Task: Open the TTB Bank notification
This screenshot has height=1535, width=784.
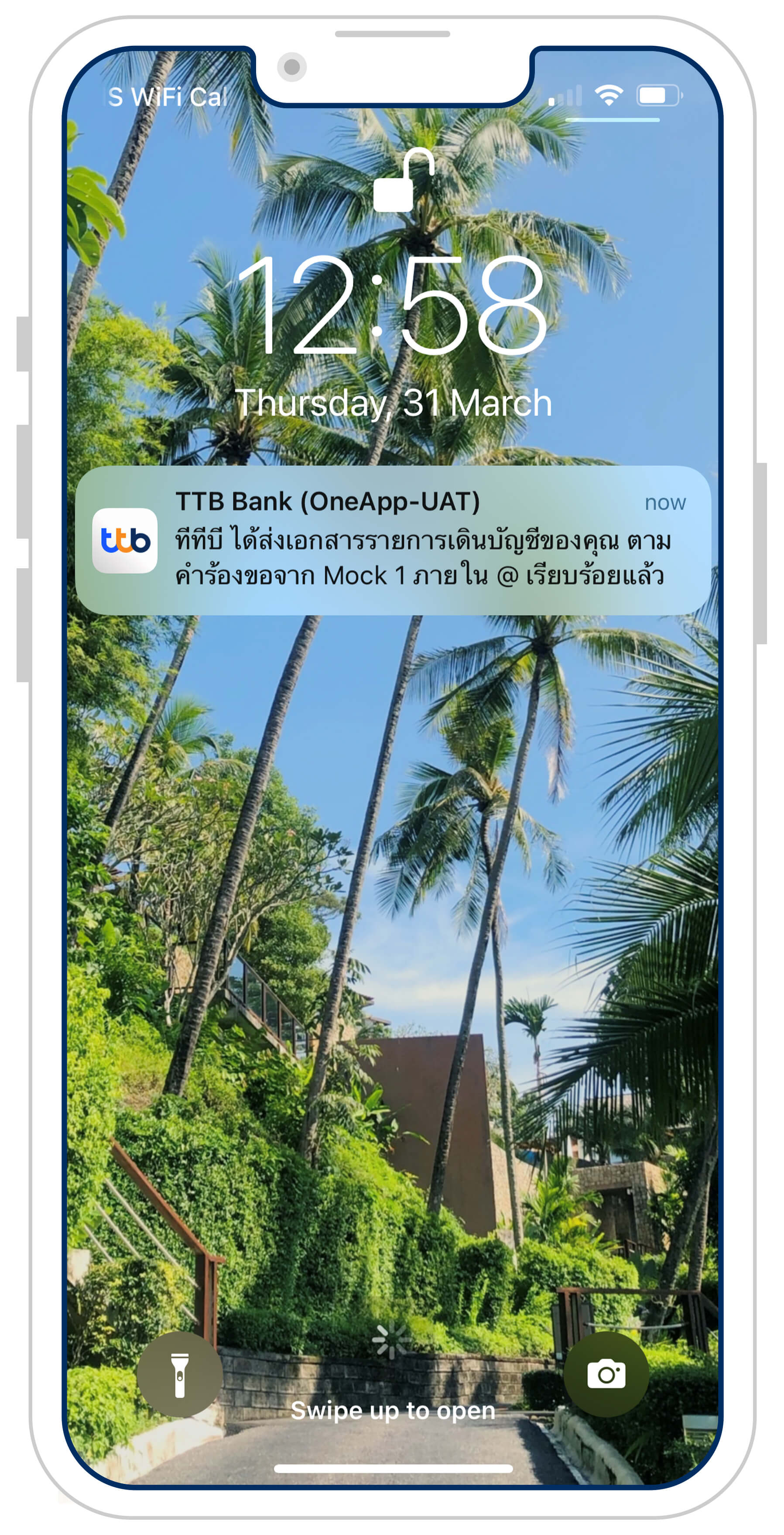Action: click(x=393, y=540)
